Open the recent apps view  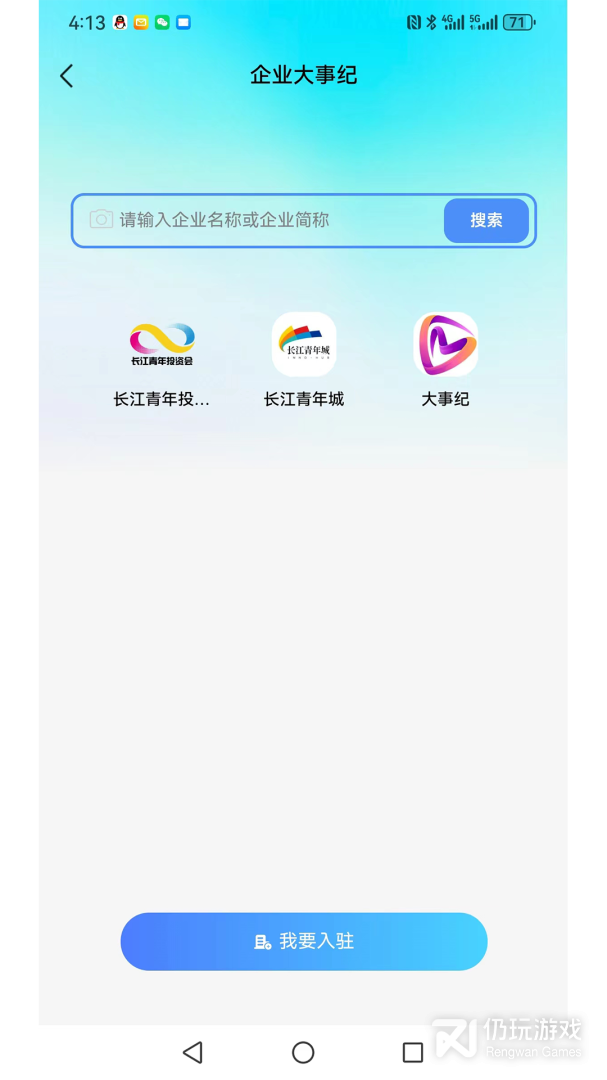(x=413, y=1052)
